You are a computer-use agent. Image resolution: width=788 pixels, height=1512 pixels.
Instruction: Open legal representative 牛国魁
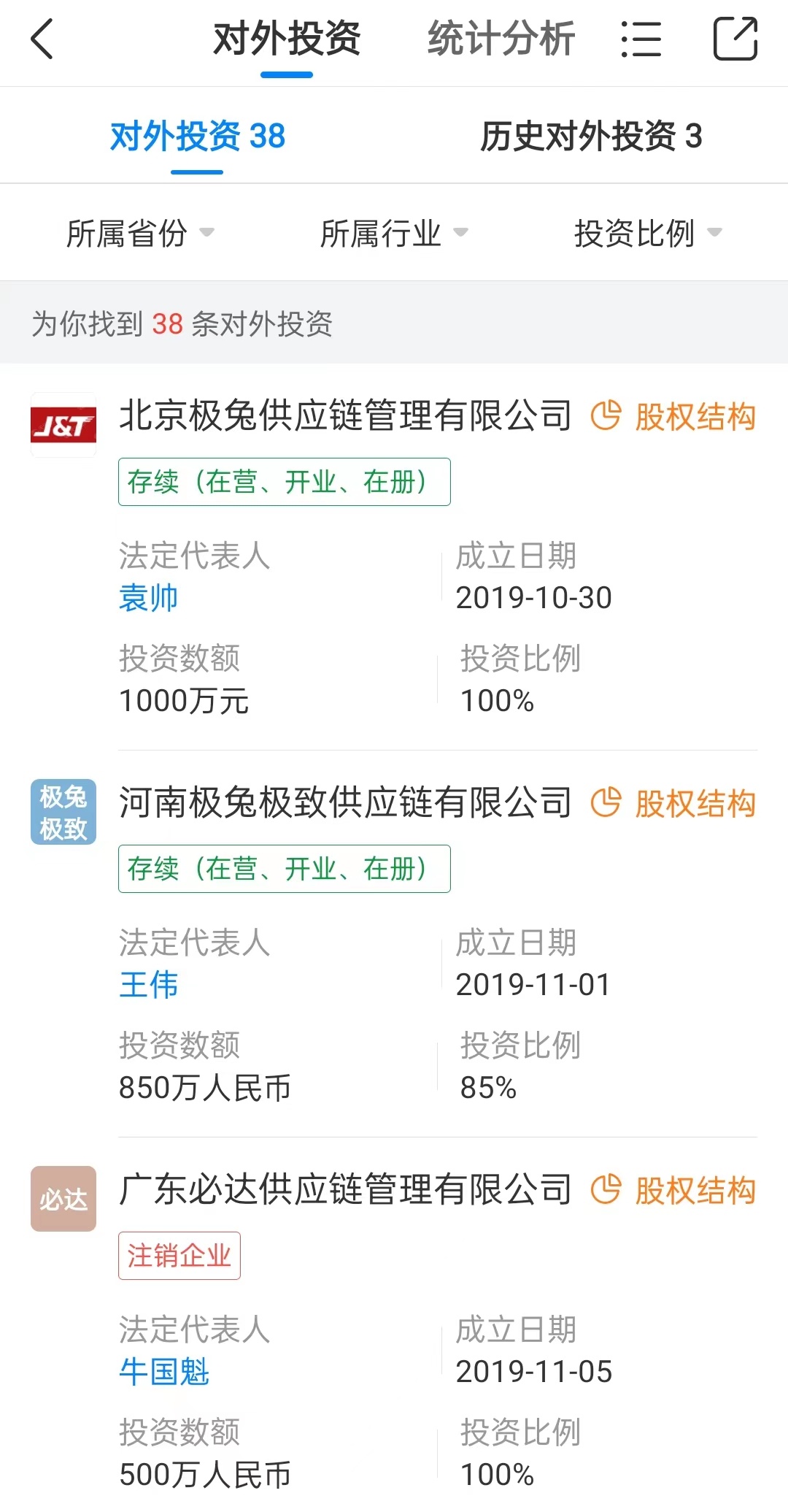(x=164, y=1372)
